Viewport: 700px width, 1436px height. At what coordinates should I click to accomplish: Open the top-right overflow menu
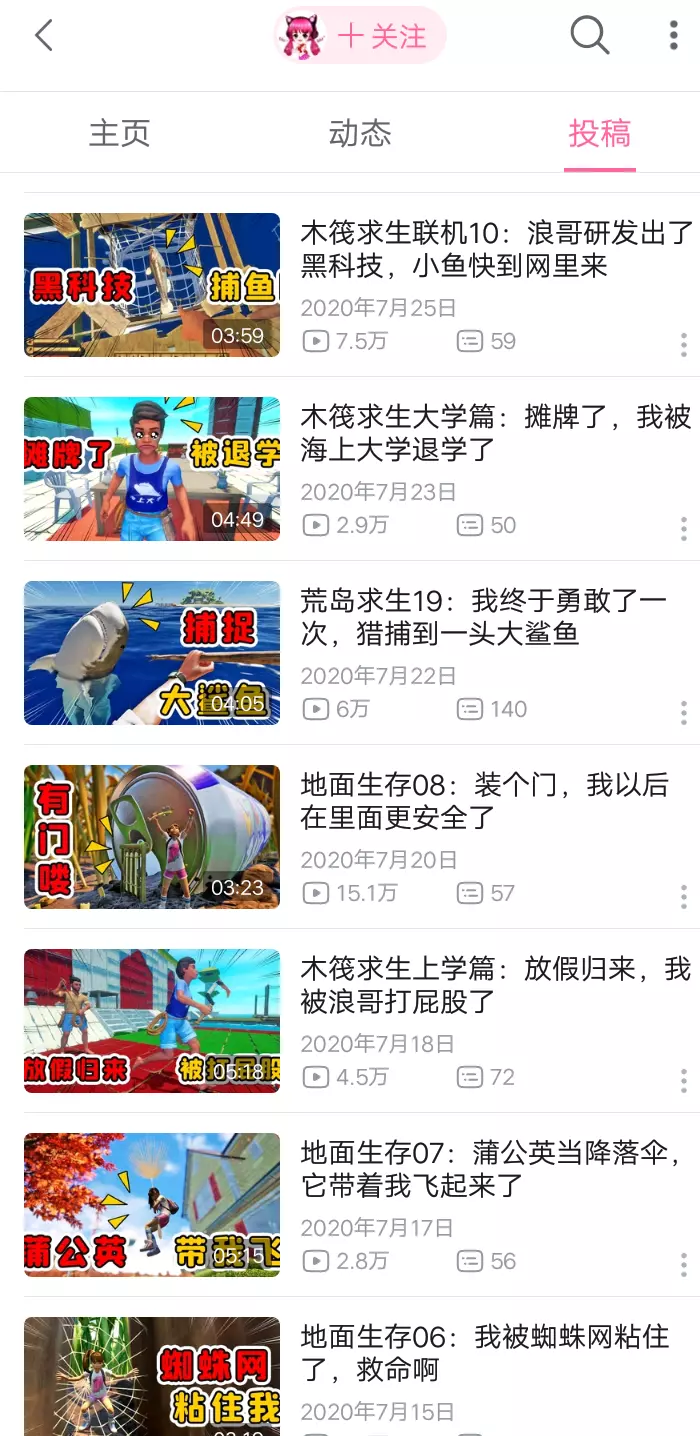pos(673,36)
